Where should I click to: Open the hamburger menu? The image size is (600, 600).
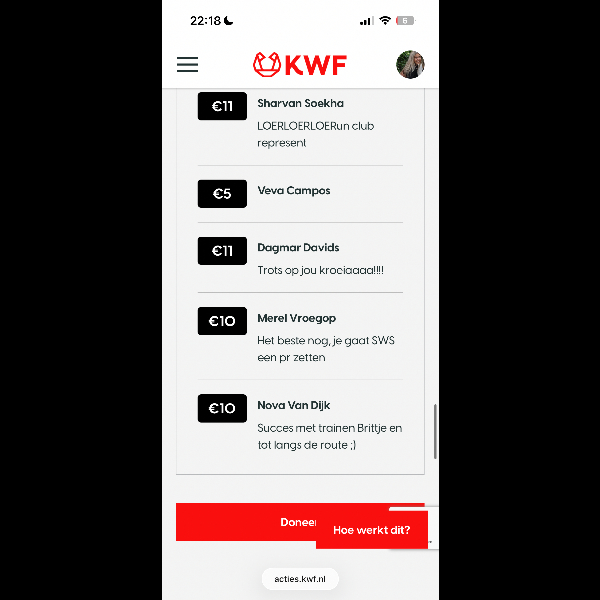pos(187,65)
